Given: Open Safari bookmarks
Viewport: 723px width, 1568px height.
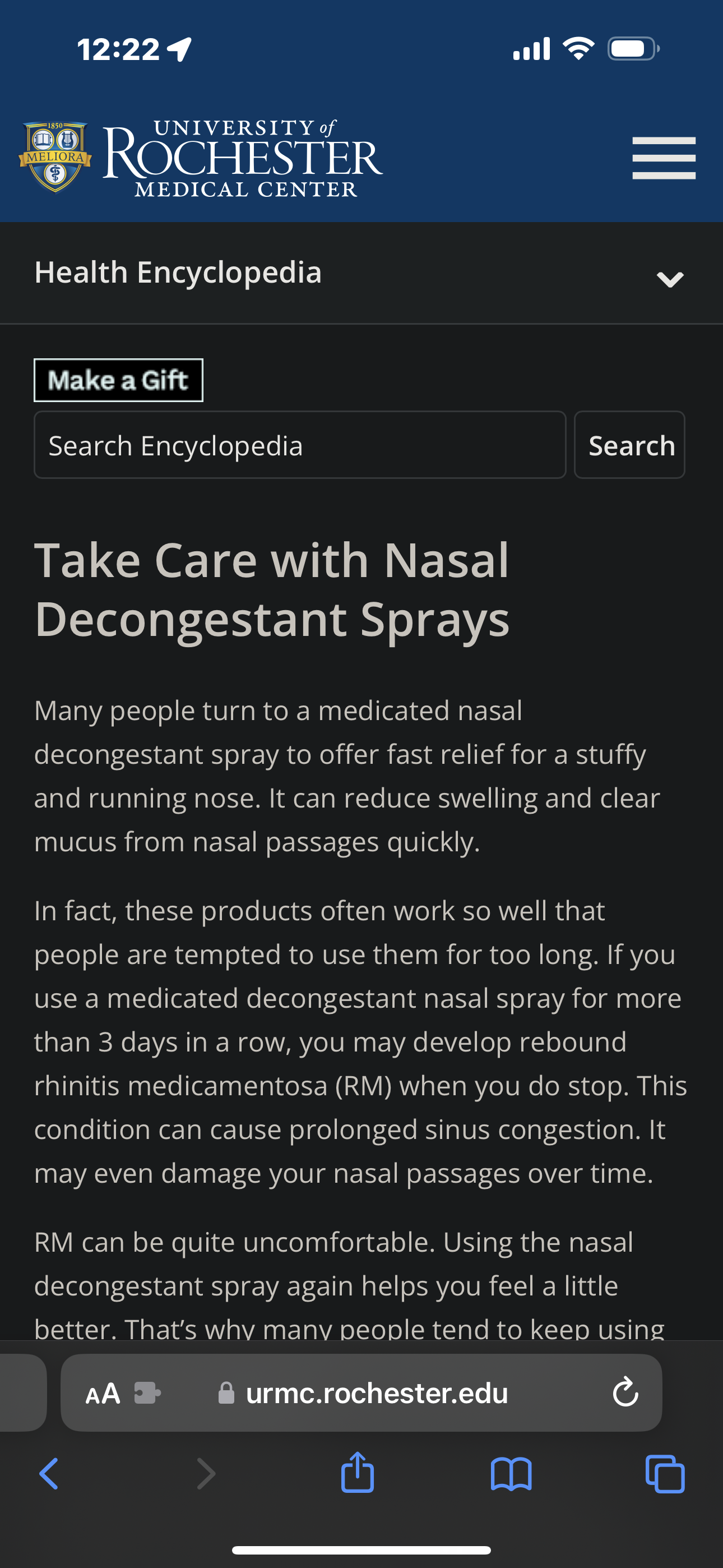Looking at the screenshot, I should (x=511, y=1474).
